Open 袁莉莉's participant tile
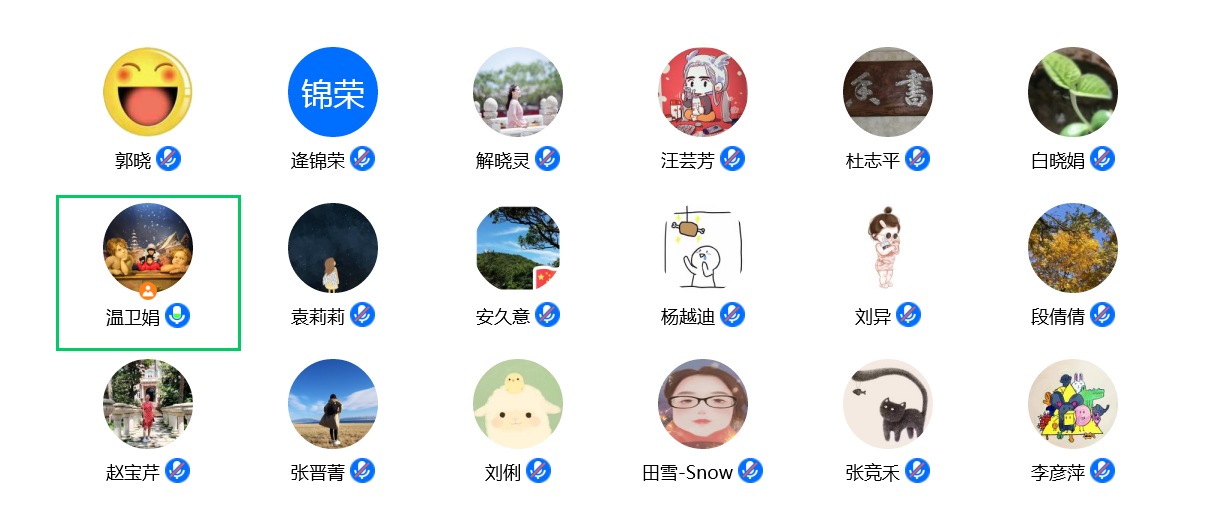The width and height of the screenshot is (1228, 509). 333,248
